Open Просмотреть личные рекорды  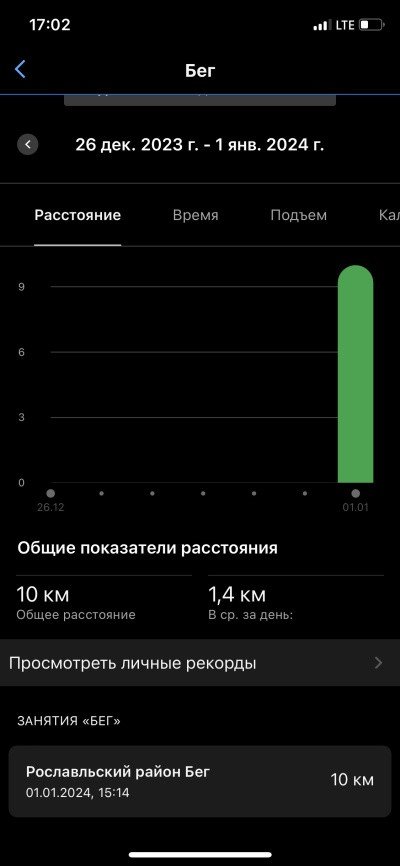[200, 663]
